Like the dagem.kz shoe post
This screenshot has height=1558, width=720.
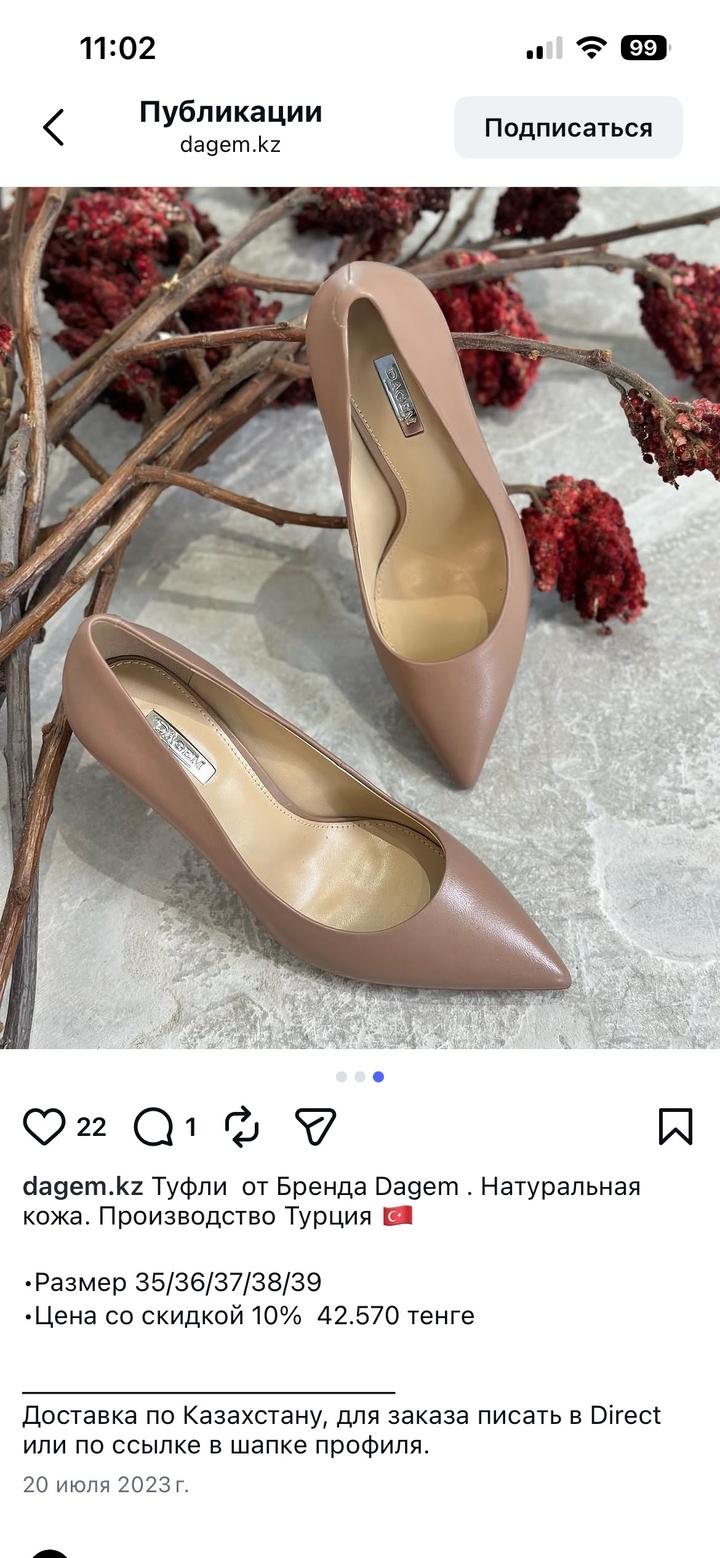(44, 1127)
